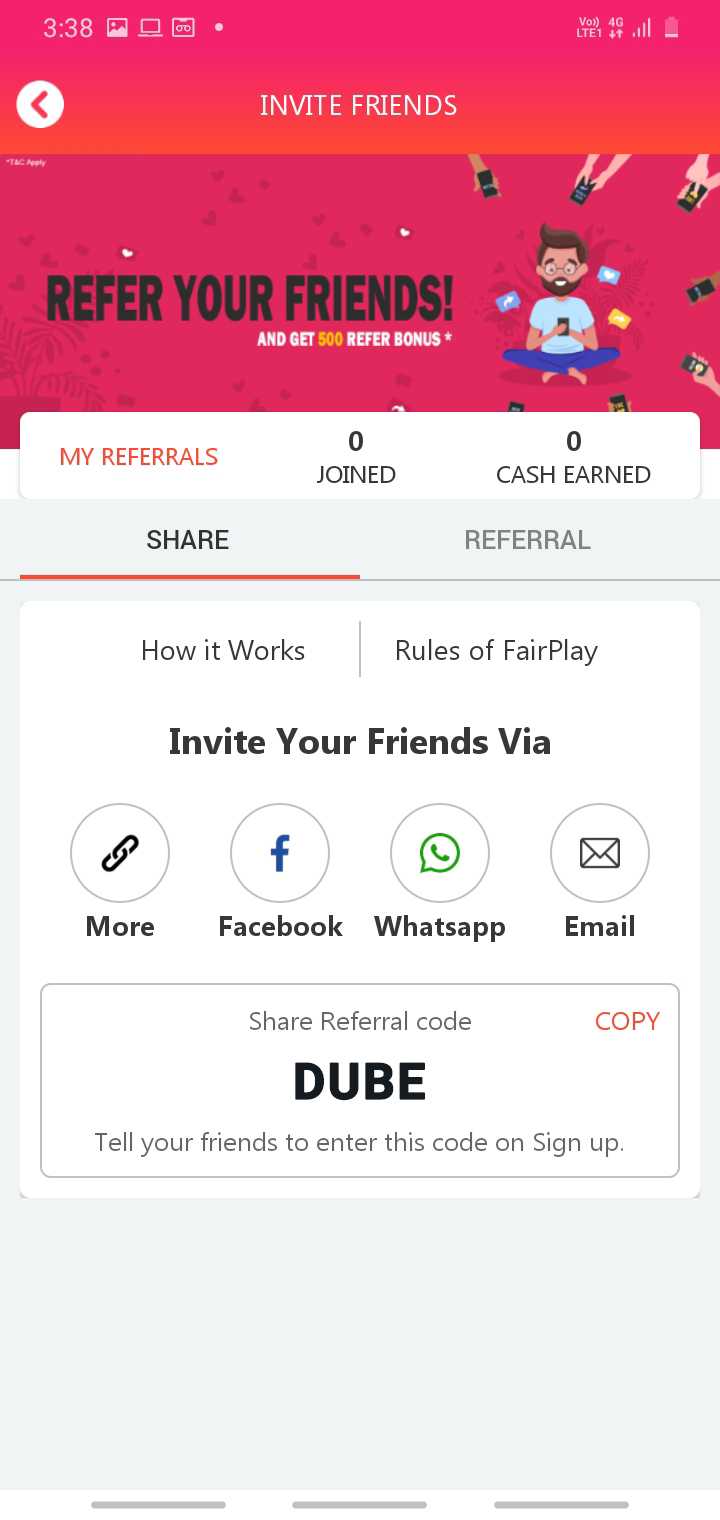The image size is (720, 1520).
Task: Open How it Works
Action: tap(223, 650)
